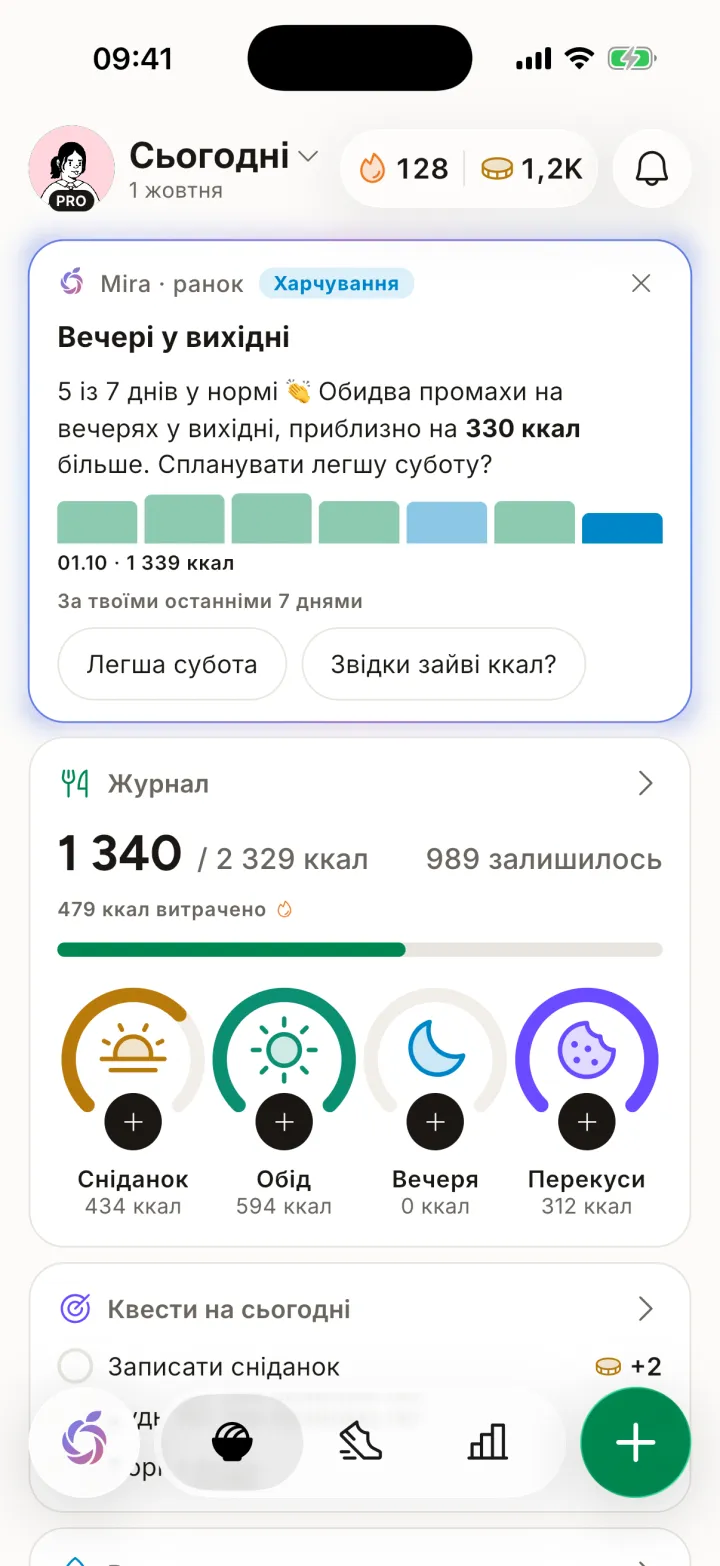Open the profile avatar with PRO badge
720x1566 pixels.
pyautogui.click(x=71, y=168)
